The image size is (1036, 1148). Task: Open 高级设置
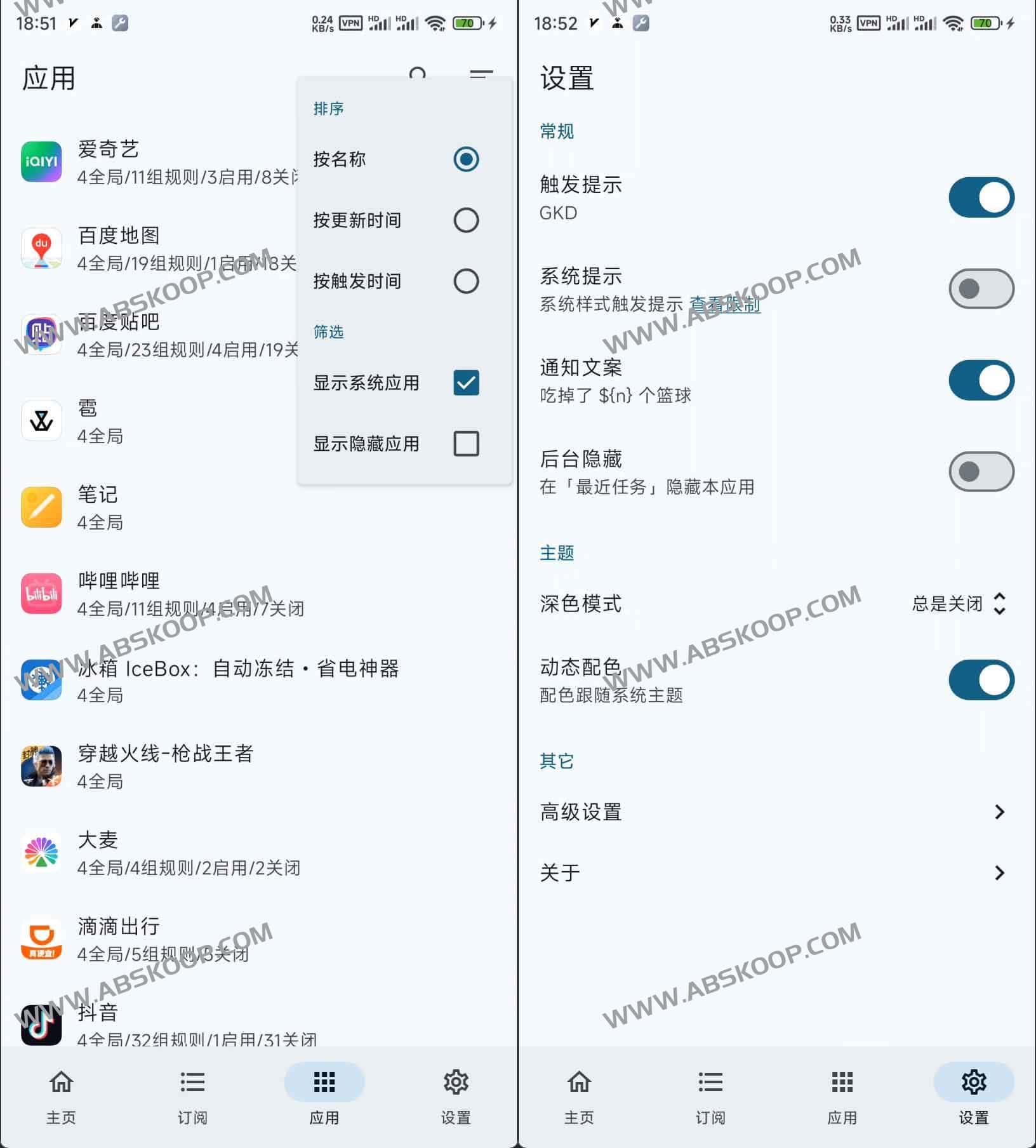click(776, 812)
